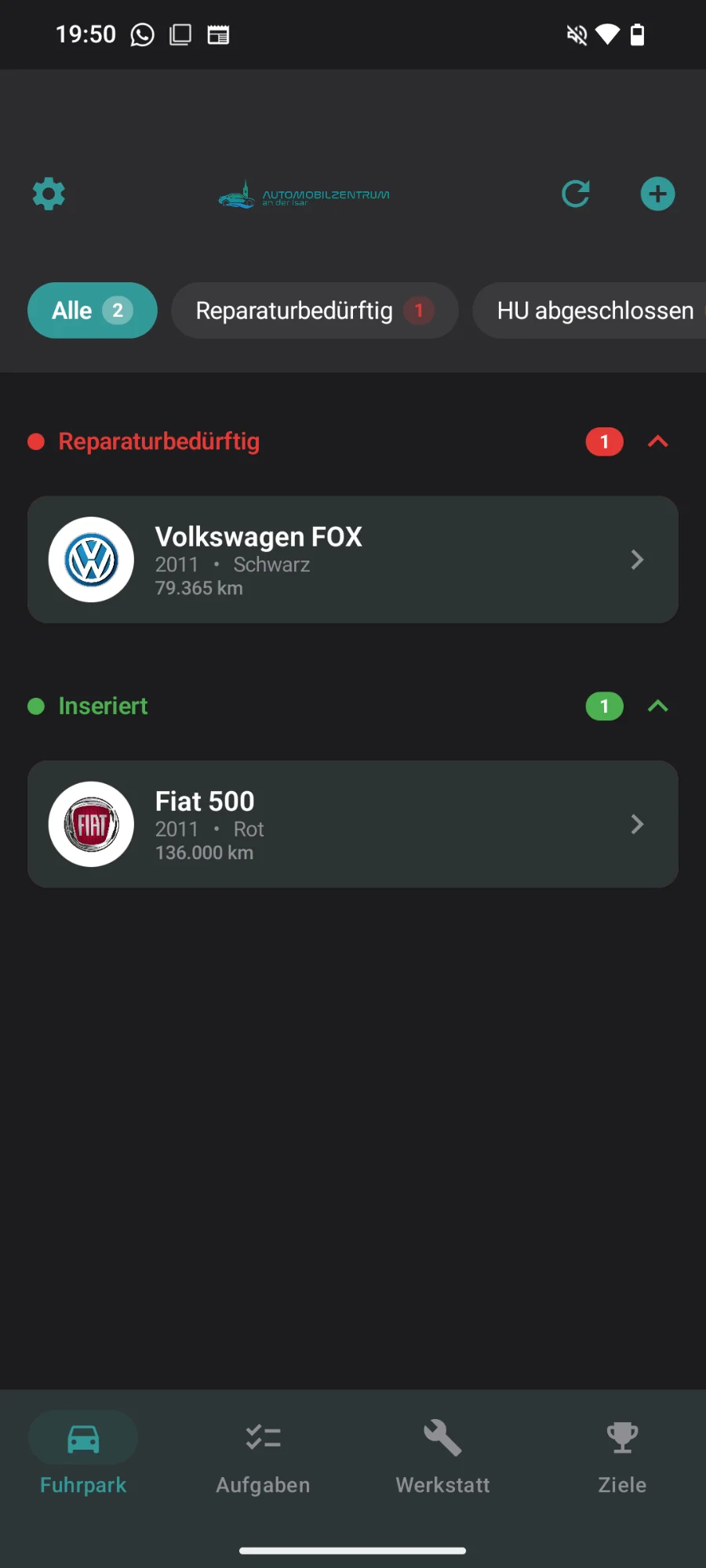Viewport: 706px width, 1568px height.
Task: Open Volkswagen FOX details via its arrow
Action: tap(636, 559)
